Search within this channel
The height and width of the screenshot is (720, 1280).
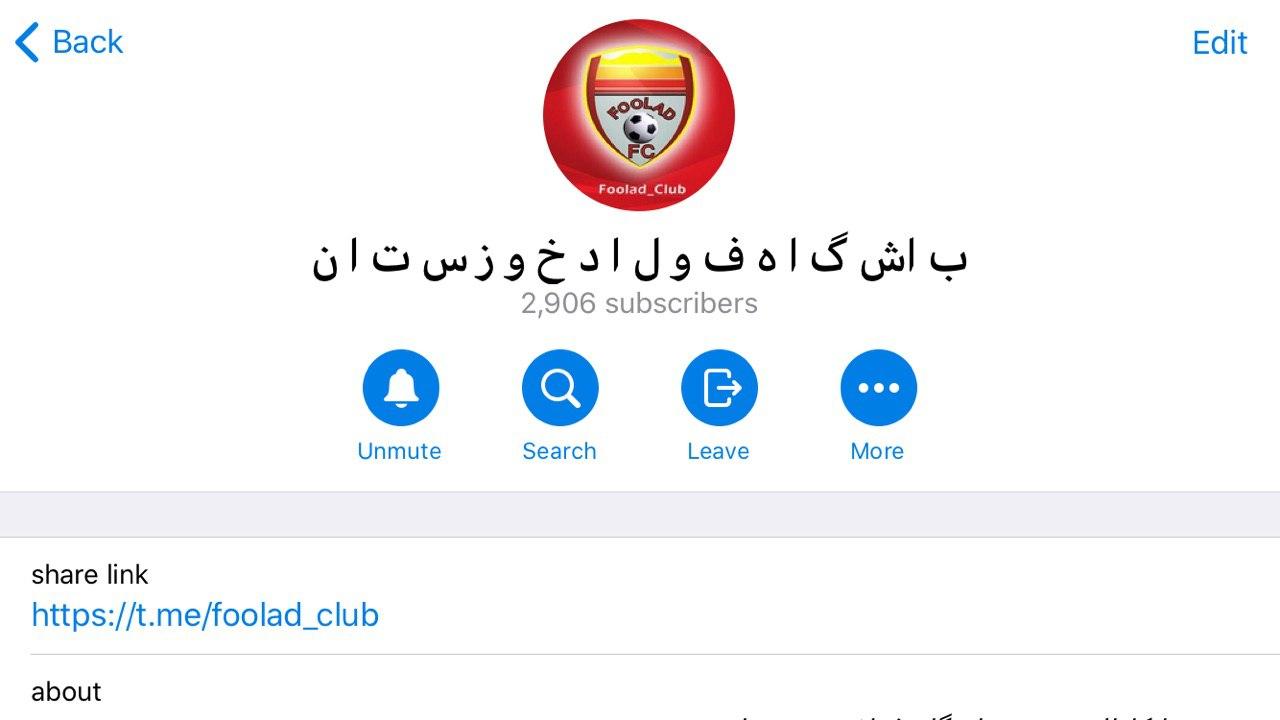(560, 388)
